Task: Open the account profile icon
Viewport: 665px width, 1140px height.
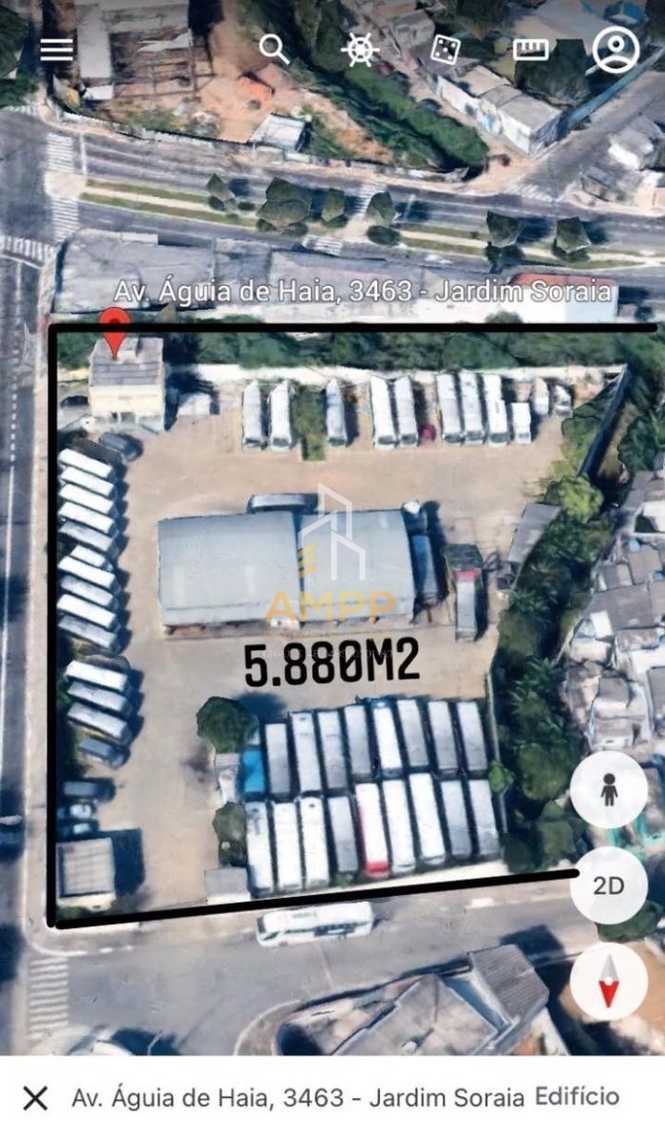Action: coord(615,49)
